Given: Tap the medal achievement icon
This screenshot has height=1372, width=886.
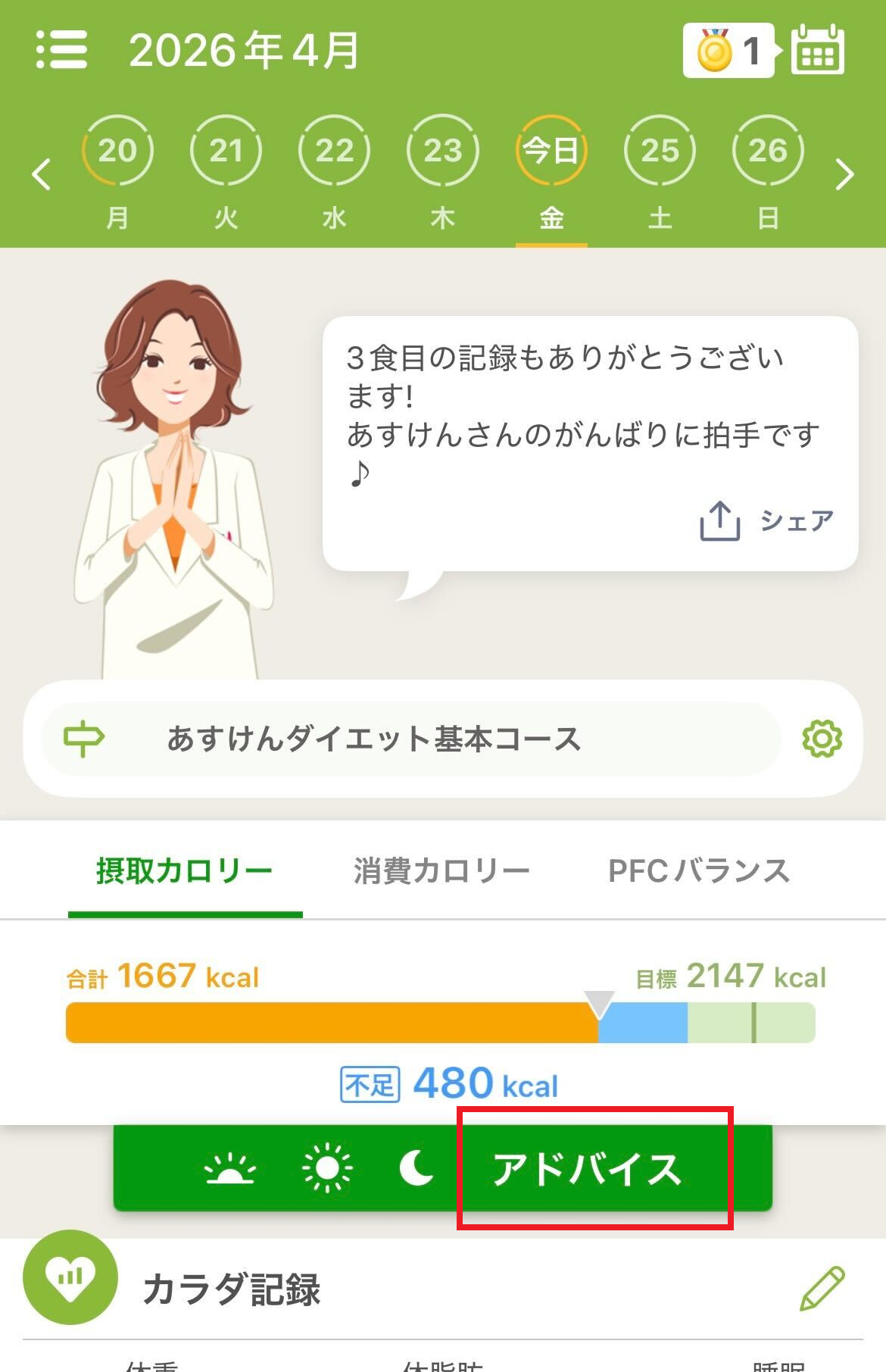Looking at the screenshot, I should coord(716,52).
